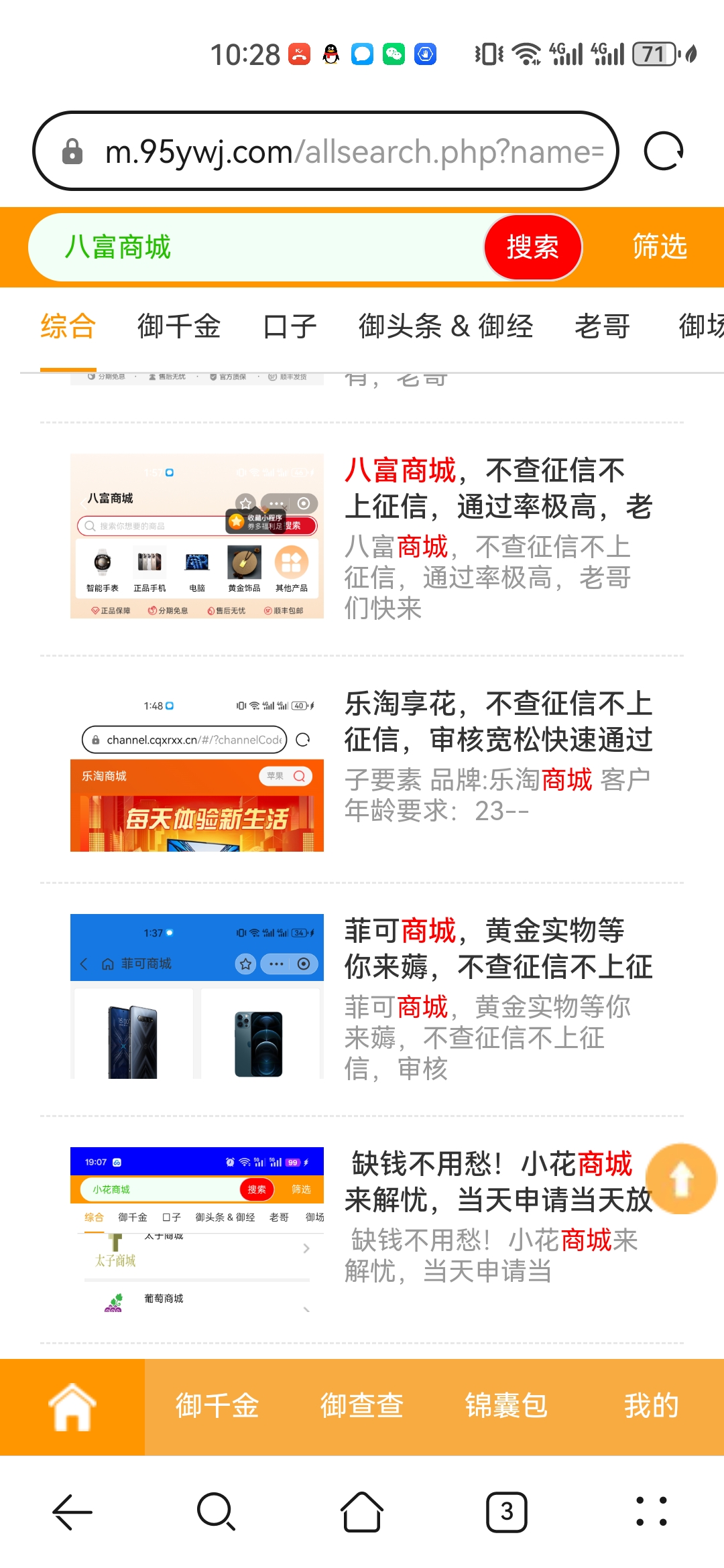This screenshot has height=1568, width=724.
Task: Tap the red 搜索 search button
Action: (533, 247)
